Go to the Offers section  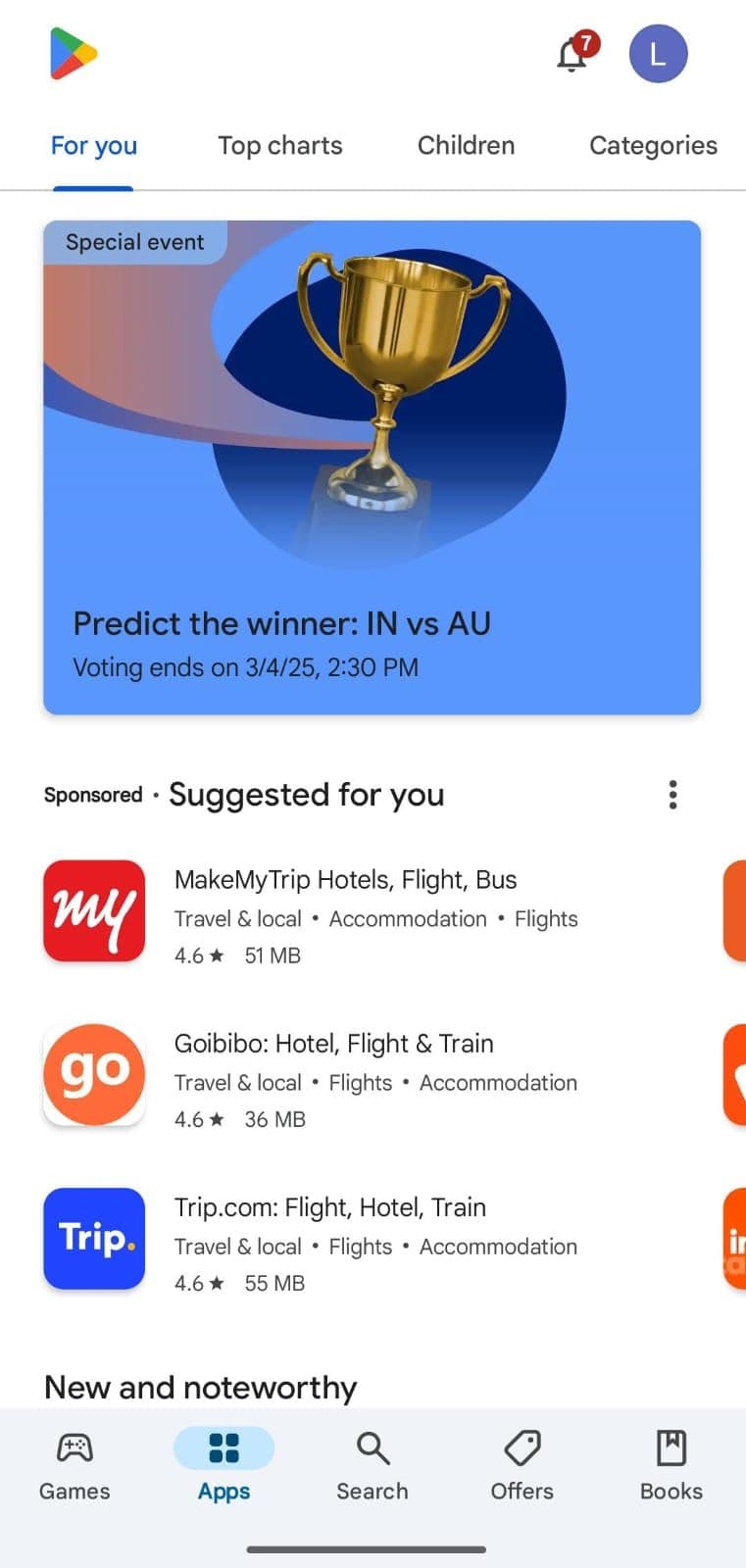point(522,1465)
